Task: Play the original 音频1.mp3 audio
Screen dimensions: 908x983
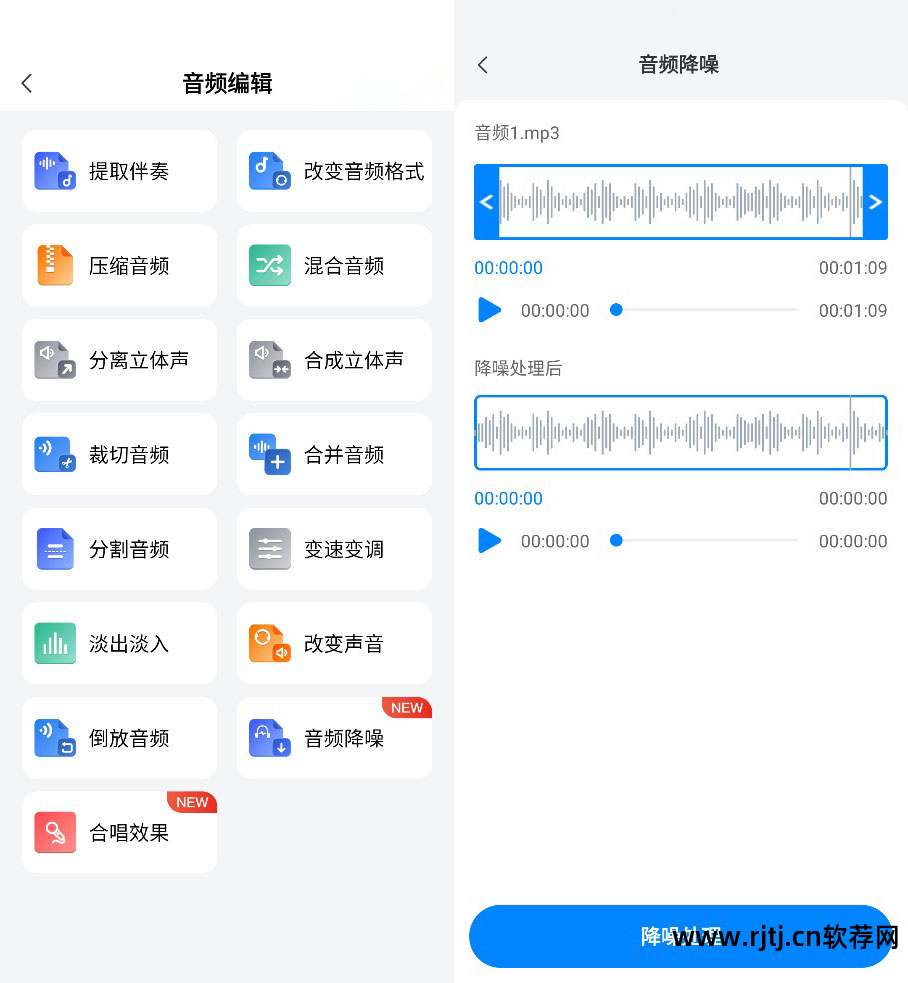Action: click(489, 310)
